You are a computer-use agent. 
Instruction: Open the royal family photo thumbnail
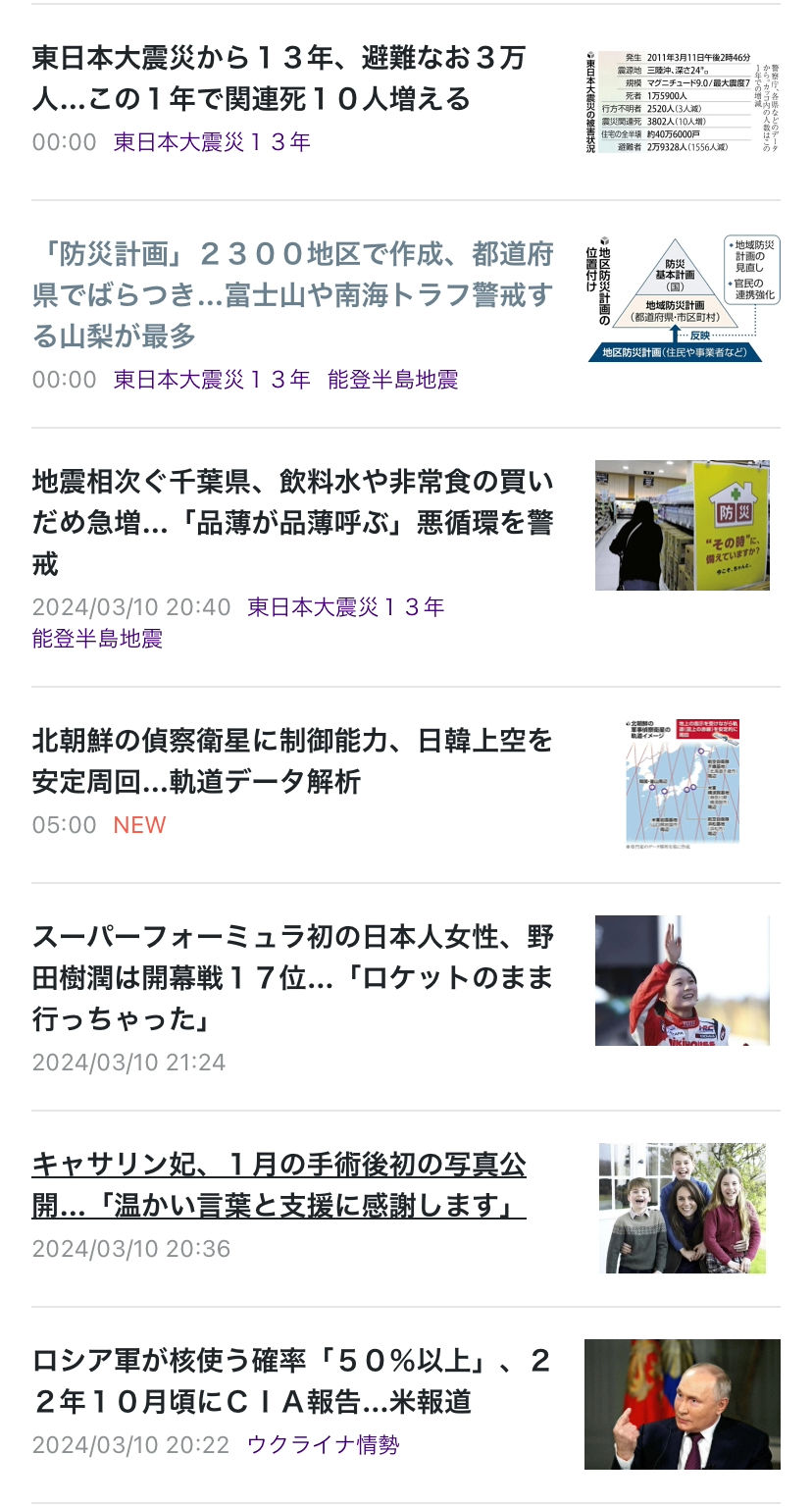click(683, 1208)
